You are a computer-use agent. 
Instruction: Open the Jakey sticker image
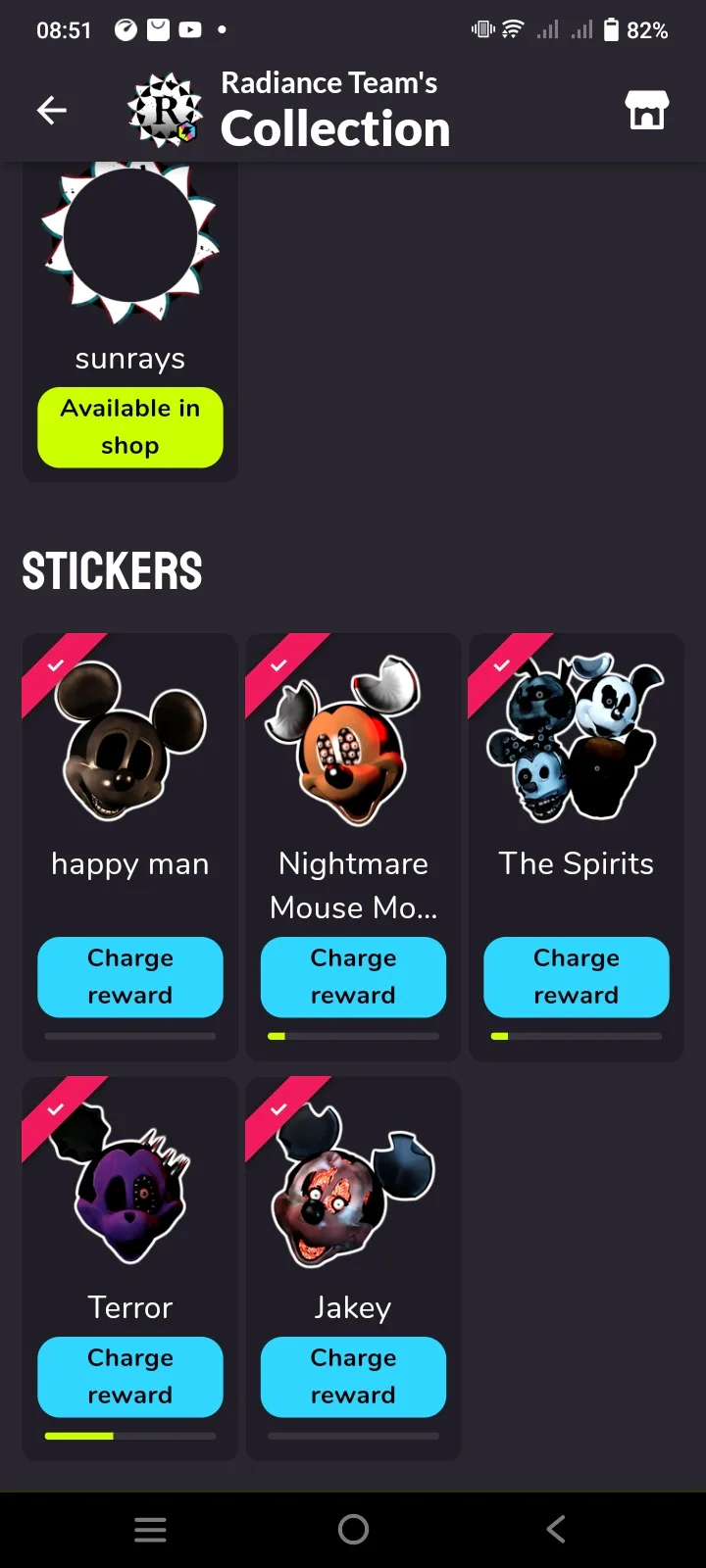pos(353,1184)
